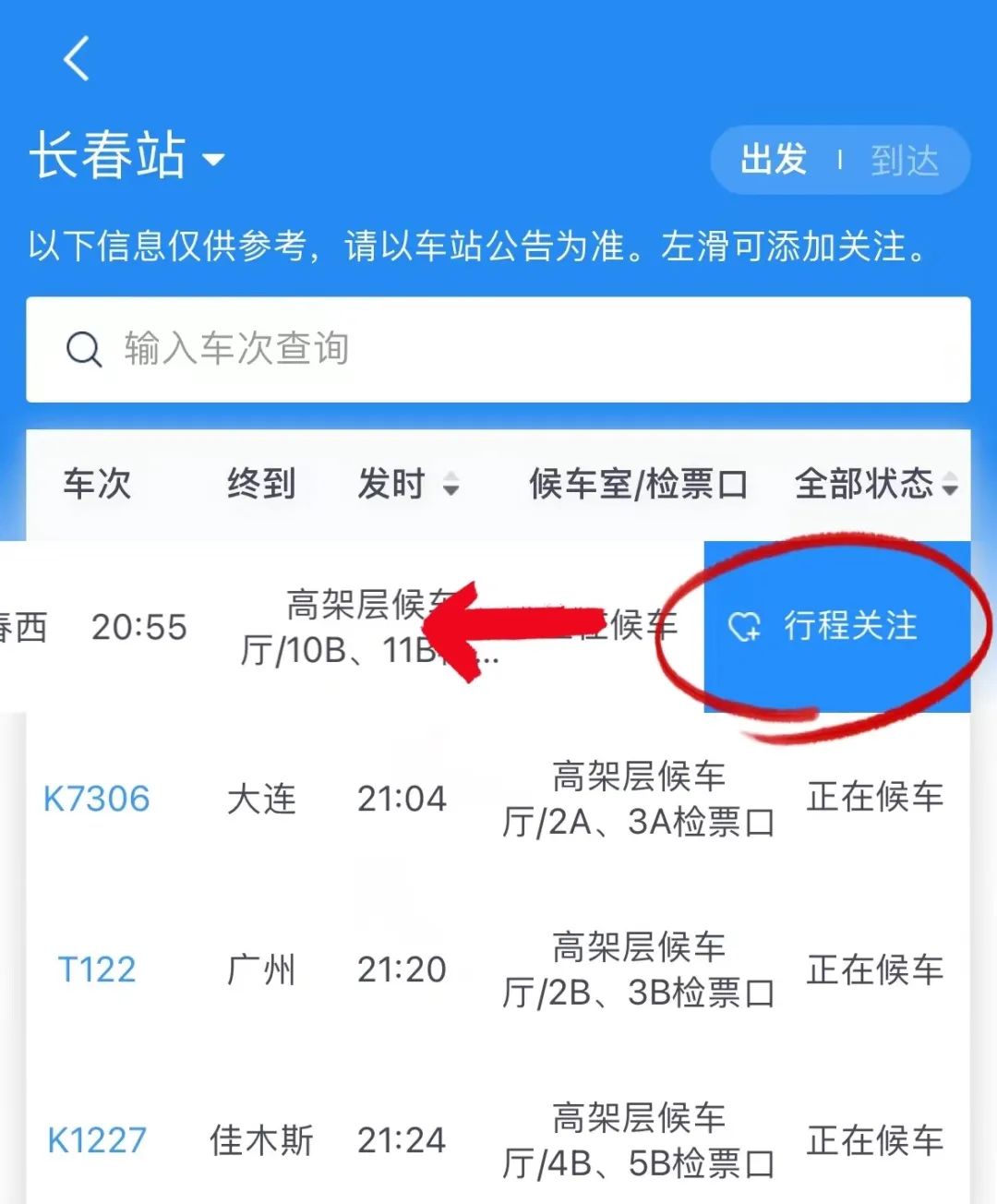Select destination 大连 on K7306 row
997x1204 pixels.
[261, 798]
